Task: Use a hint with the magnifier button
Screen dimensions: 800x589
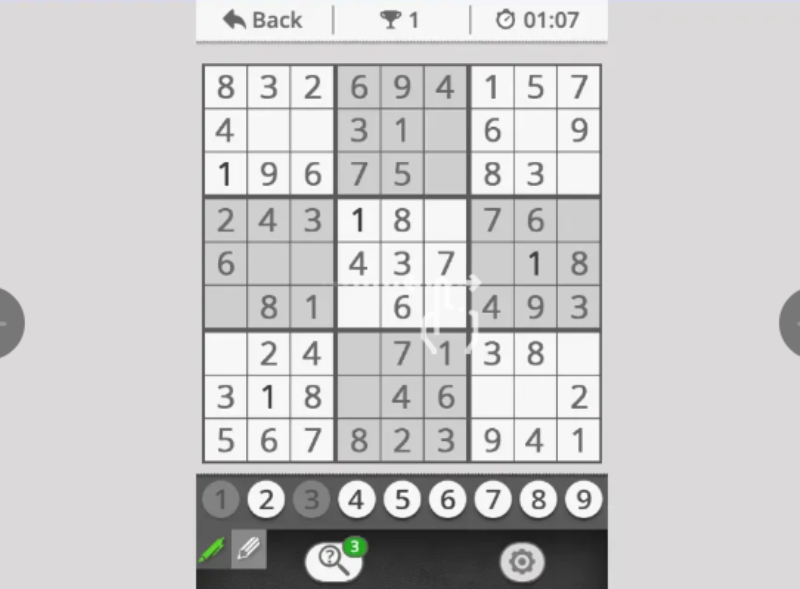Action: coord(332,562)
